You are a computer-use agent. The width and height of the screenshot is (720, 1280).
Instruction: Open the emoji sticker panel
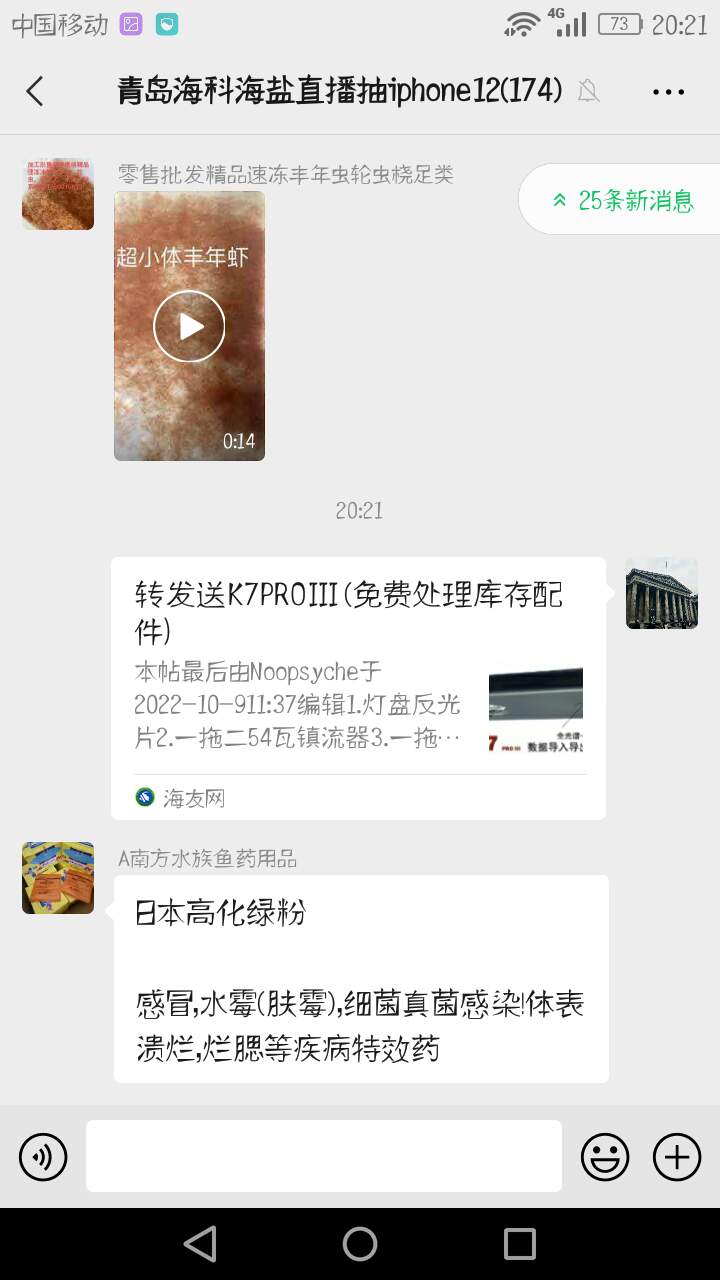605,1157
